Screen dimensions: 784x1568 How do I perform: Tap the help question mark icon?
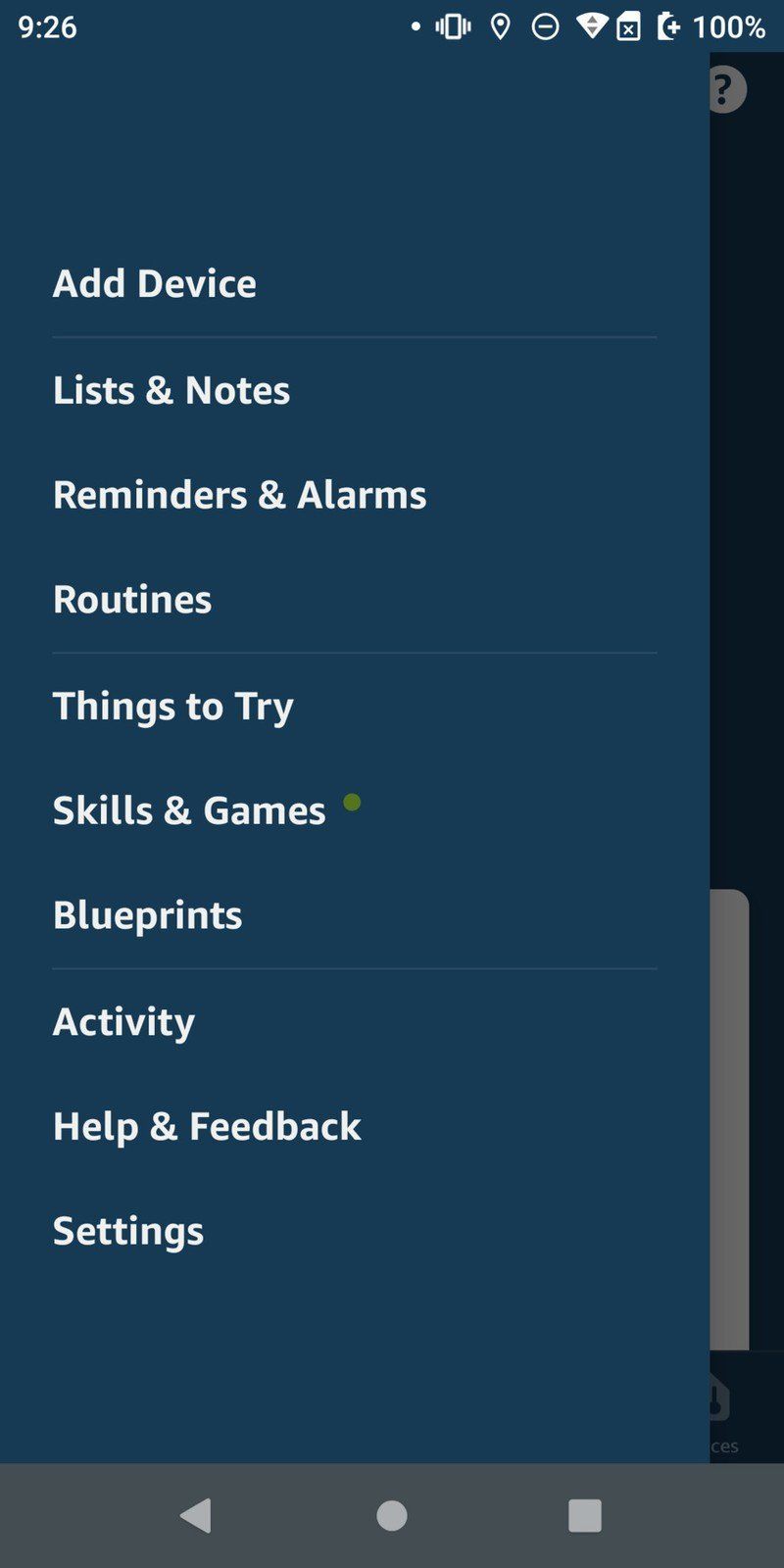coord(726,90)
